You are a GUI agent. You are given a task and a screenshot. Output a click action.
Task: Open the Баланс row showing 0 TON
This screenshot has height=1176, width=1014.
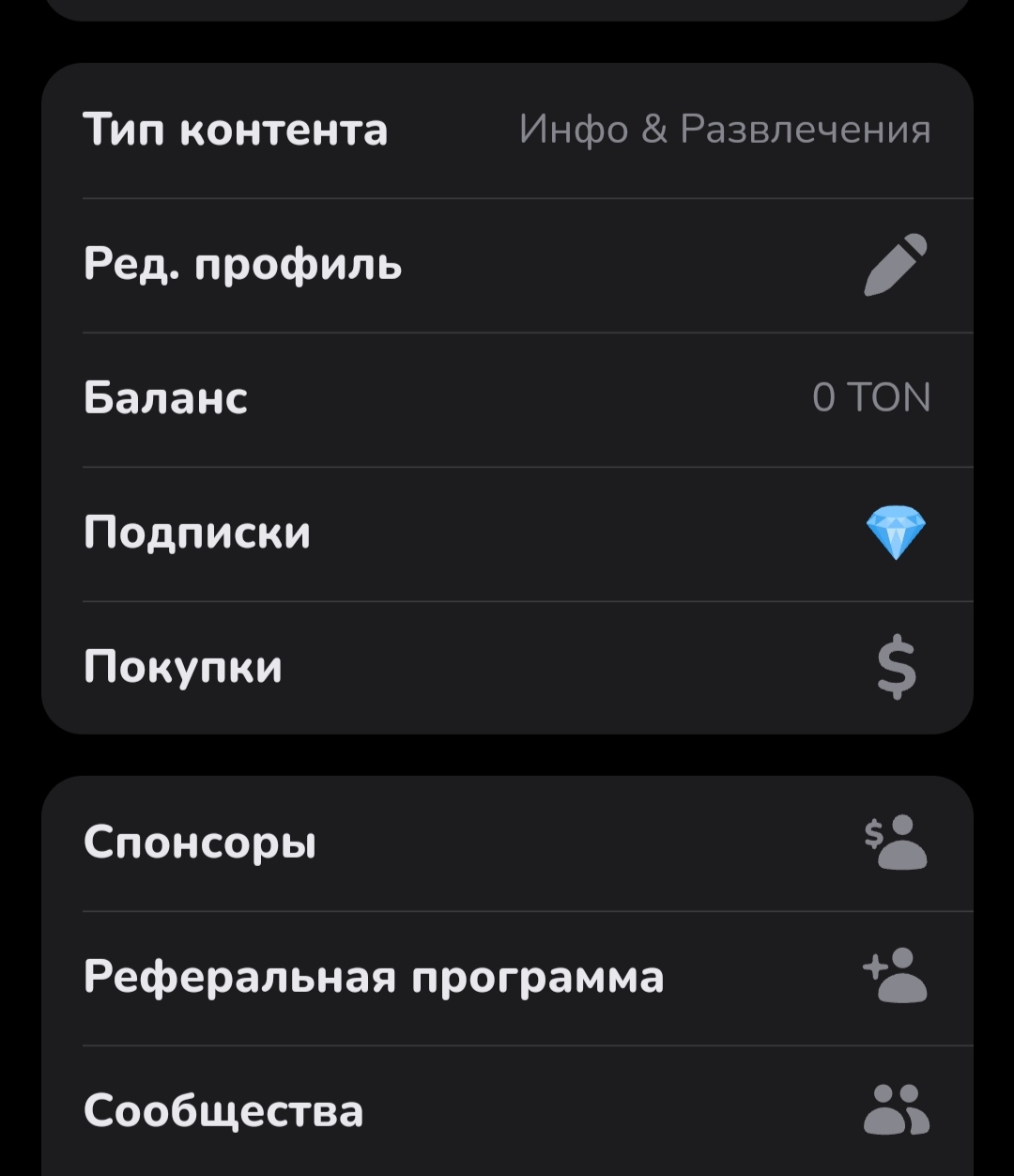507,398
